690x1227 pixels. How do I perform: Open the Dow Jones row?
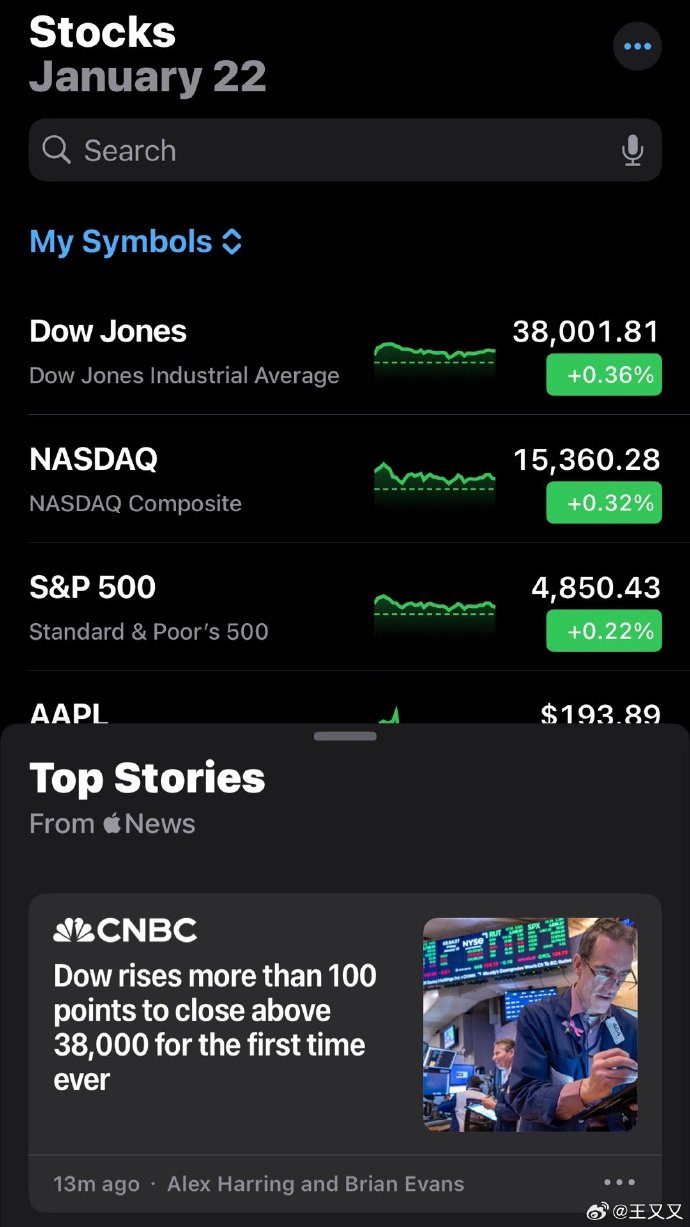[x=345, y=352]
